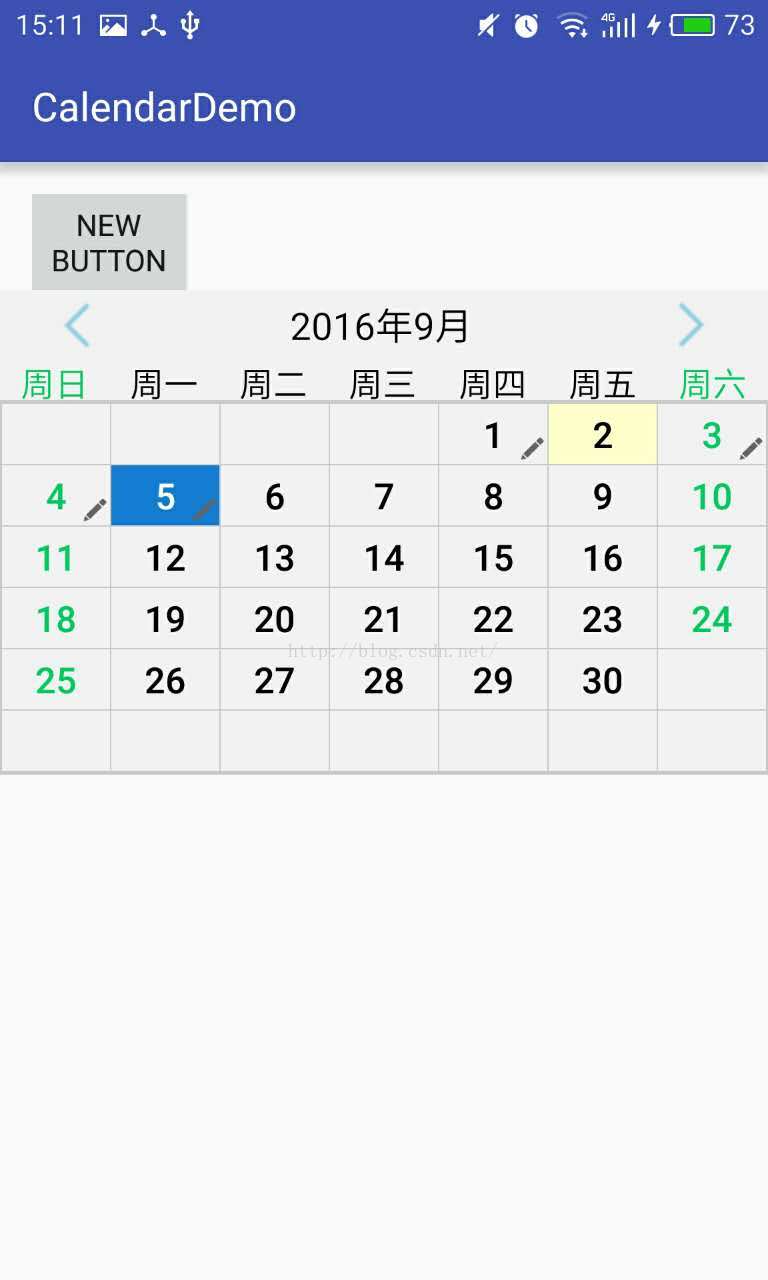The height and width of the screenshot is (1280, 768).
Task: Select day 14 of September
Action: 384,558
